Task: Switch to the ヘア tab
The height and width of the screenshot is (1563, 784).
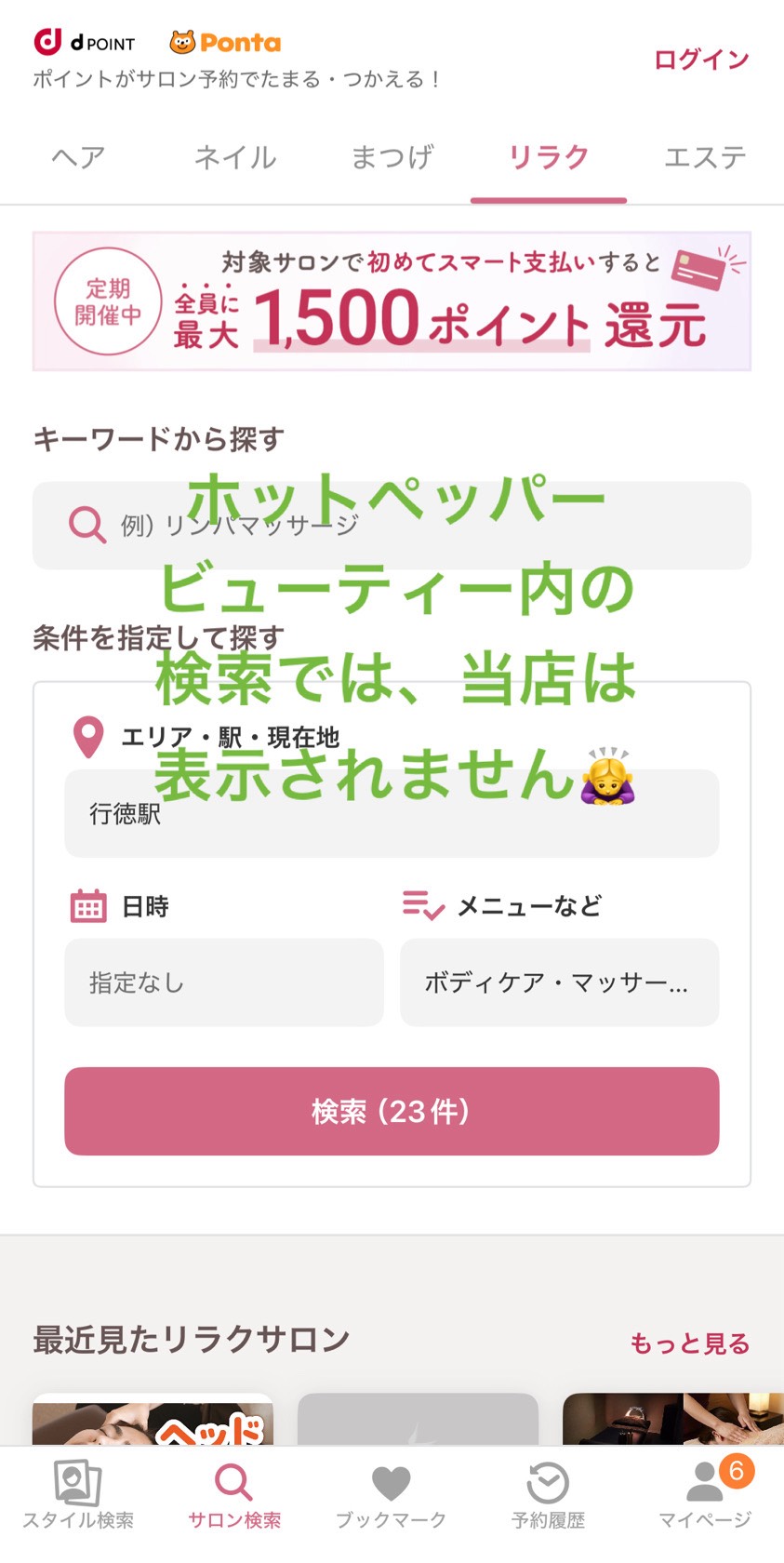Action: point(78,157)
